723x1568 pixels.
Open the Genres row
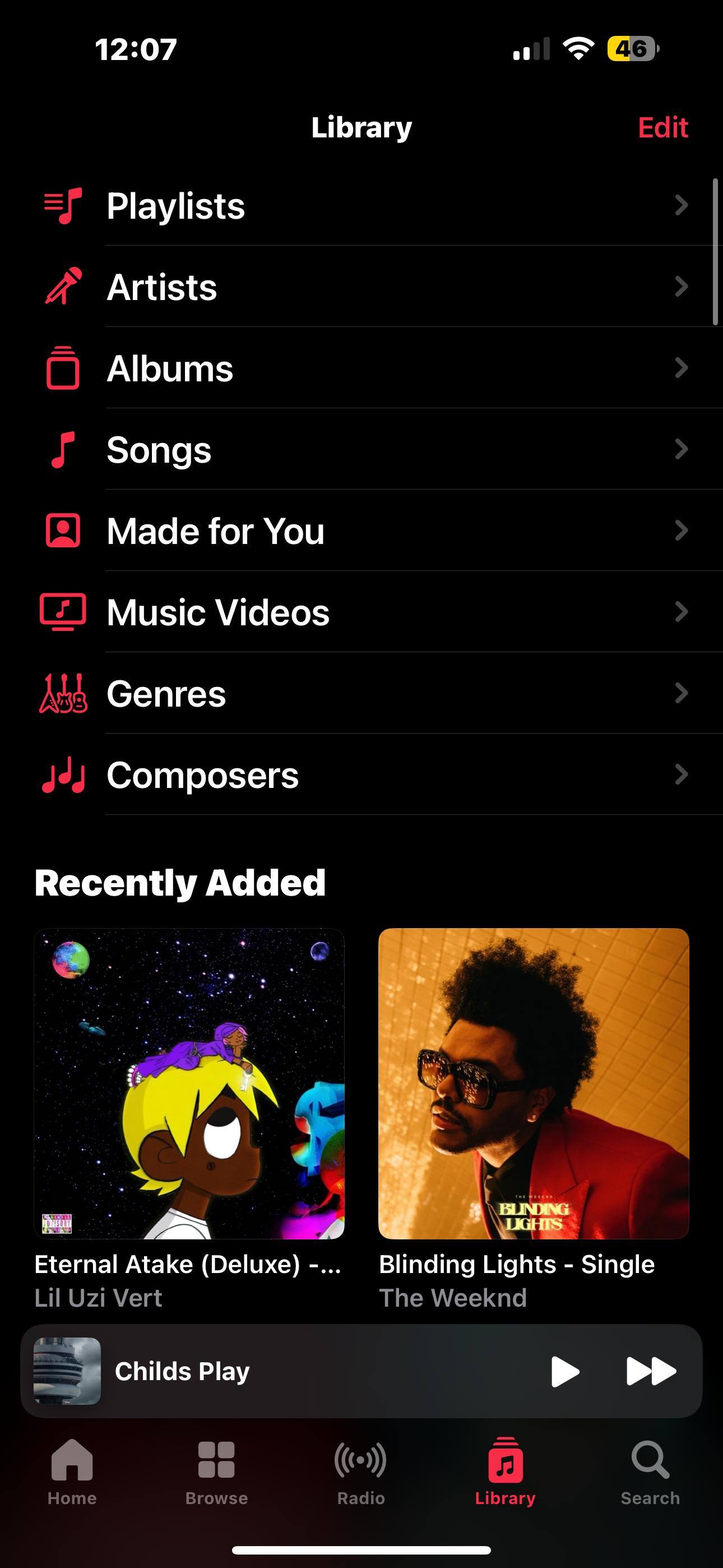pos(365,693)
